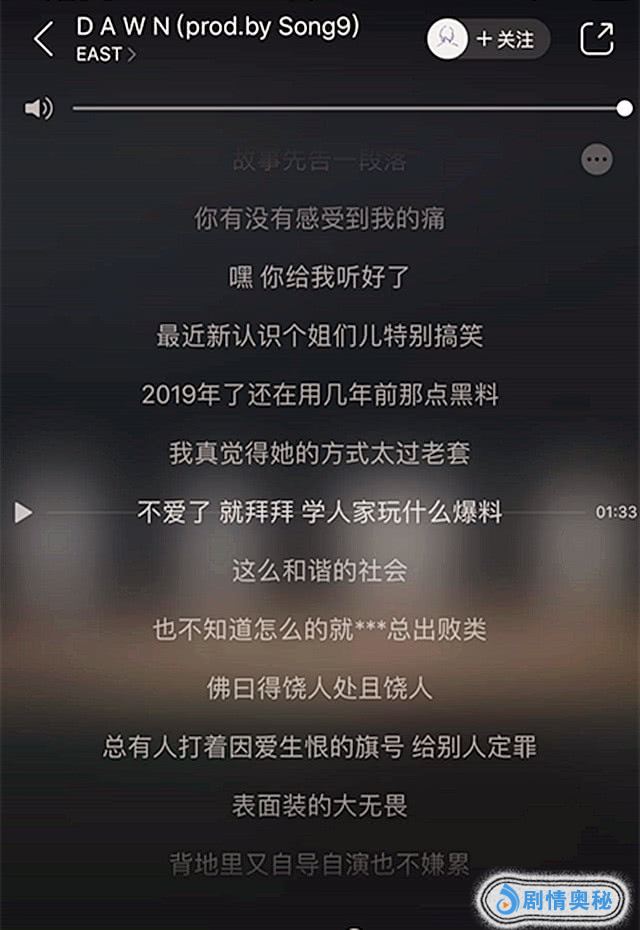Open the lyrics more options menu
640x930 pixels.
click(x=597, y=159)
